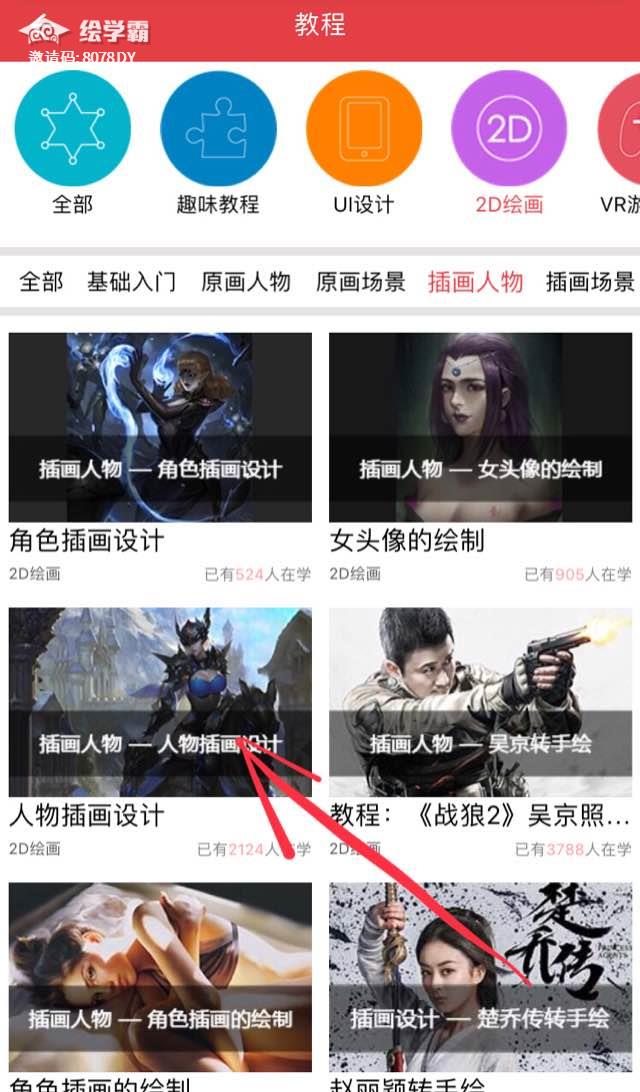Open the 角色插画设计 course
The width and height of the screenshot is (640, 1092).
click(160, 428)
